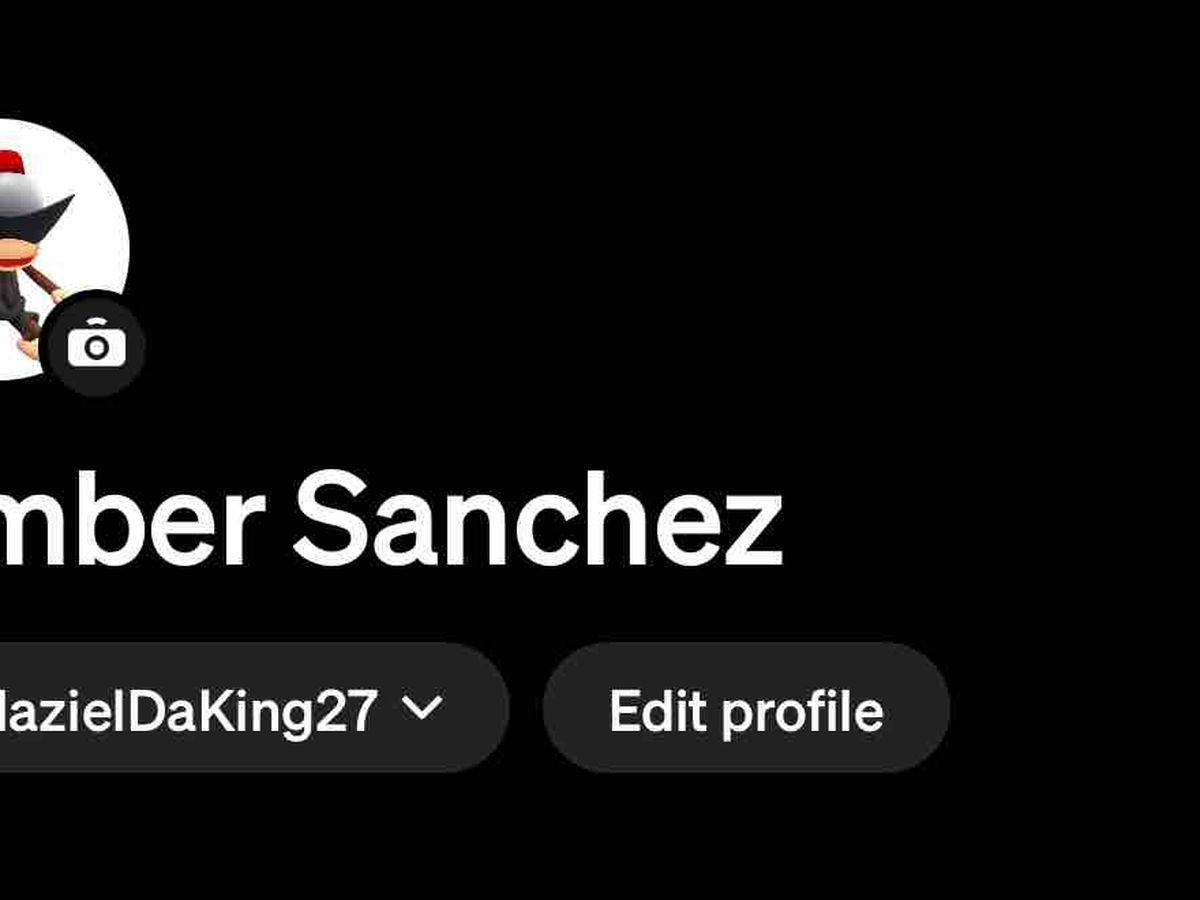Expand the username dropdown chevron

click(421, 708)
